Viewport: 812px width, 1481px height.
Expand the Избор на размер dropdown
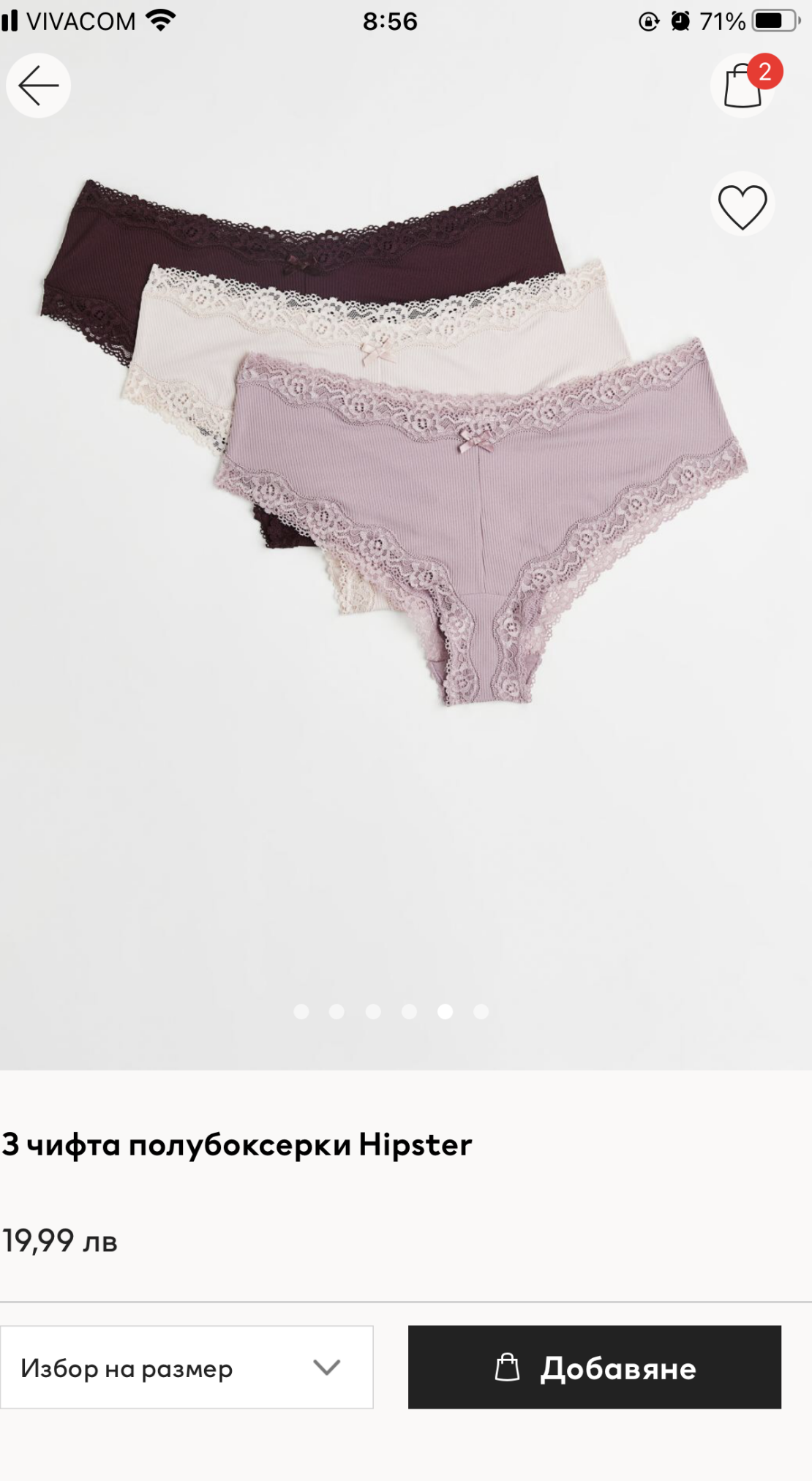point(187,1368)
